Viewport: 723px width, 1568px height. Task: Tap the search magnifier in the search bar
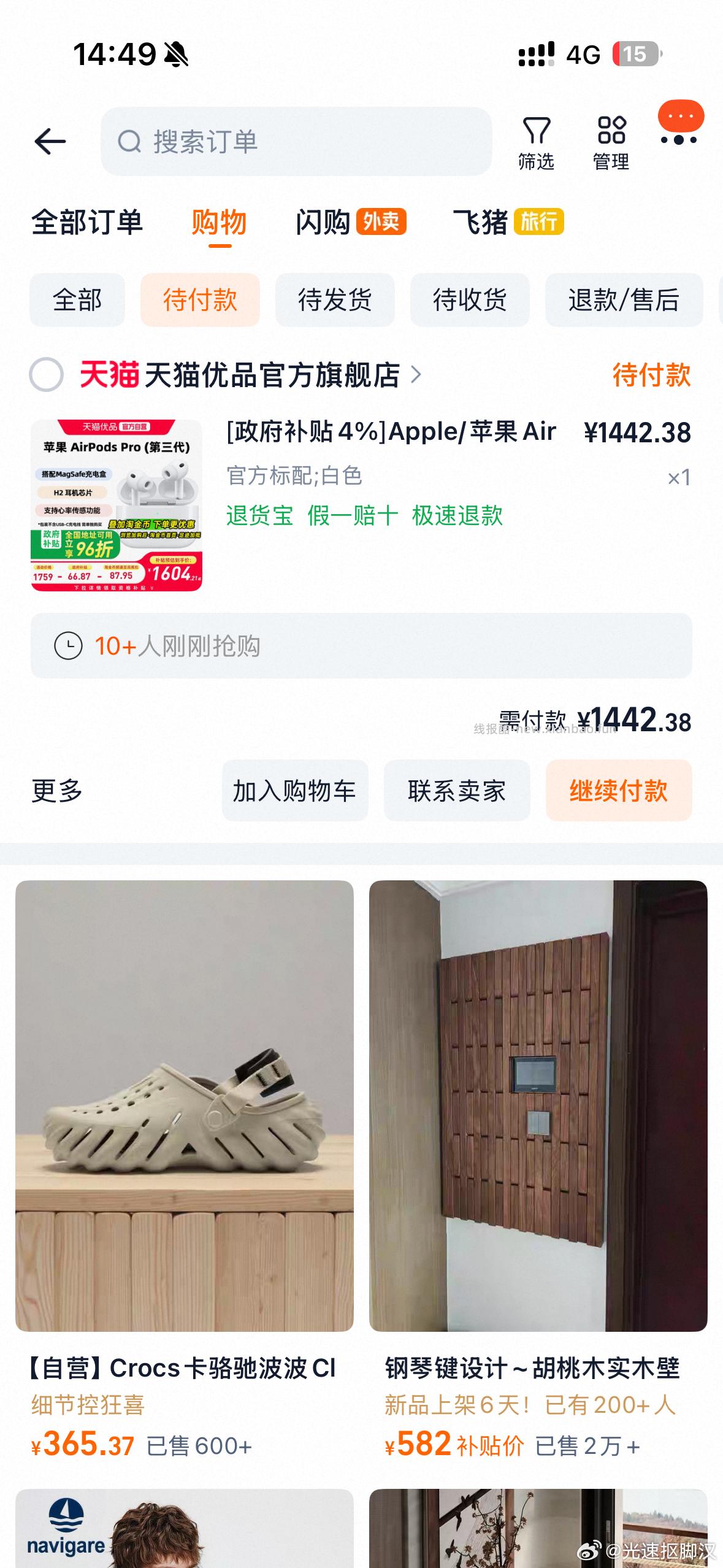coord(130,142)
